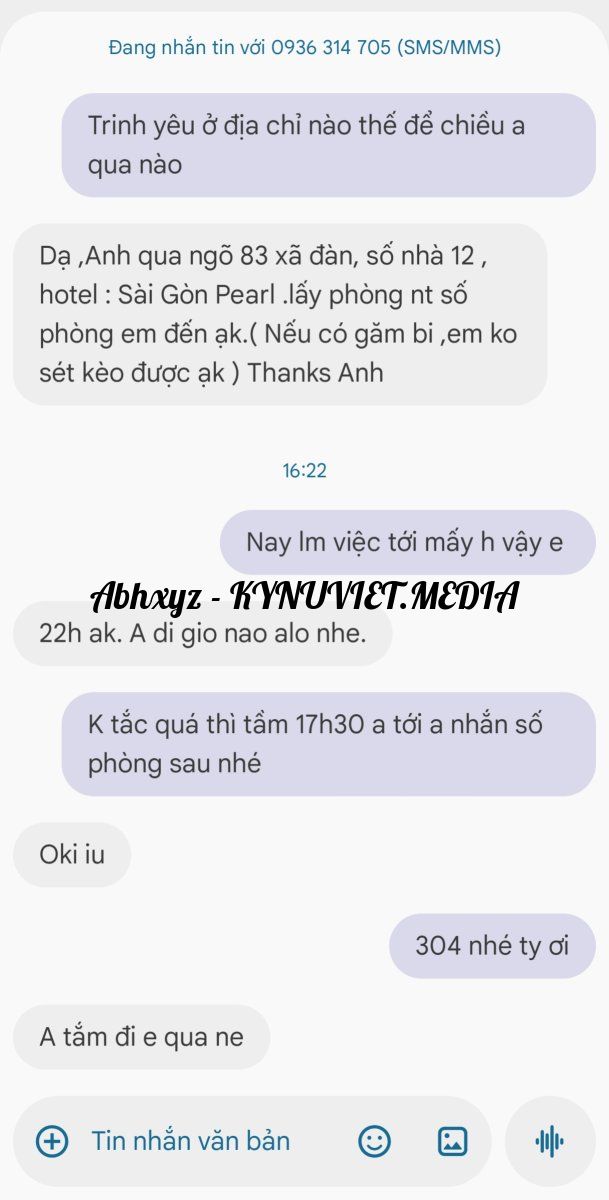Open the plus attachment menu

(x=52, y=1141)
